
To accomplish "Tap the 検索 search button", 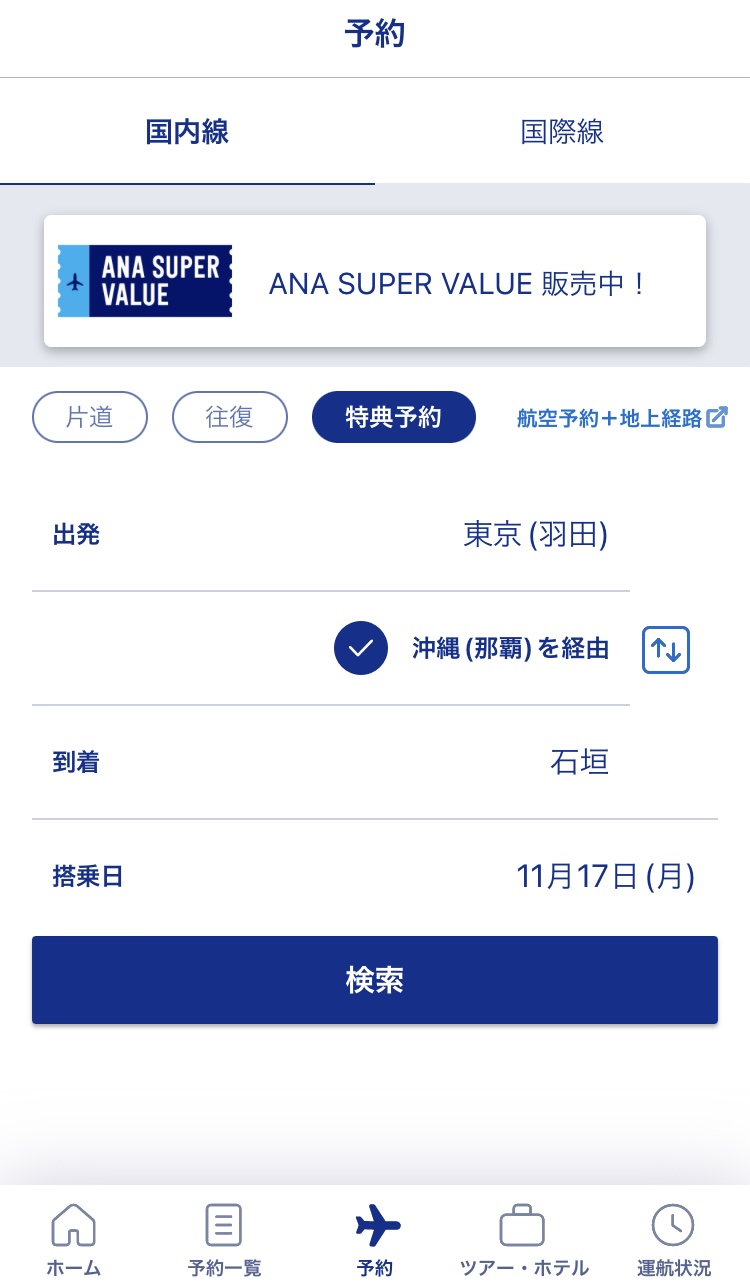I will tap(375, 980).
